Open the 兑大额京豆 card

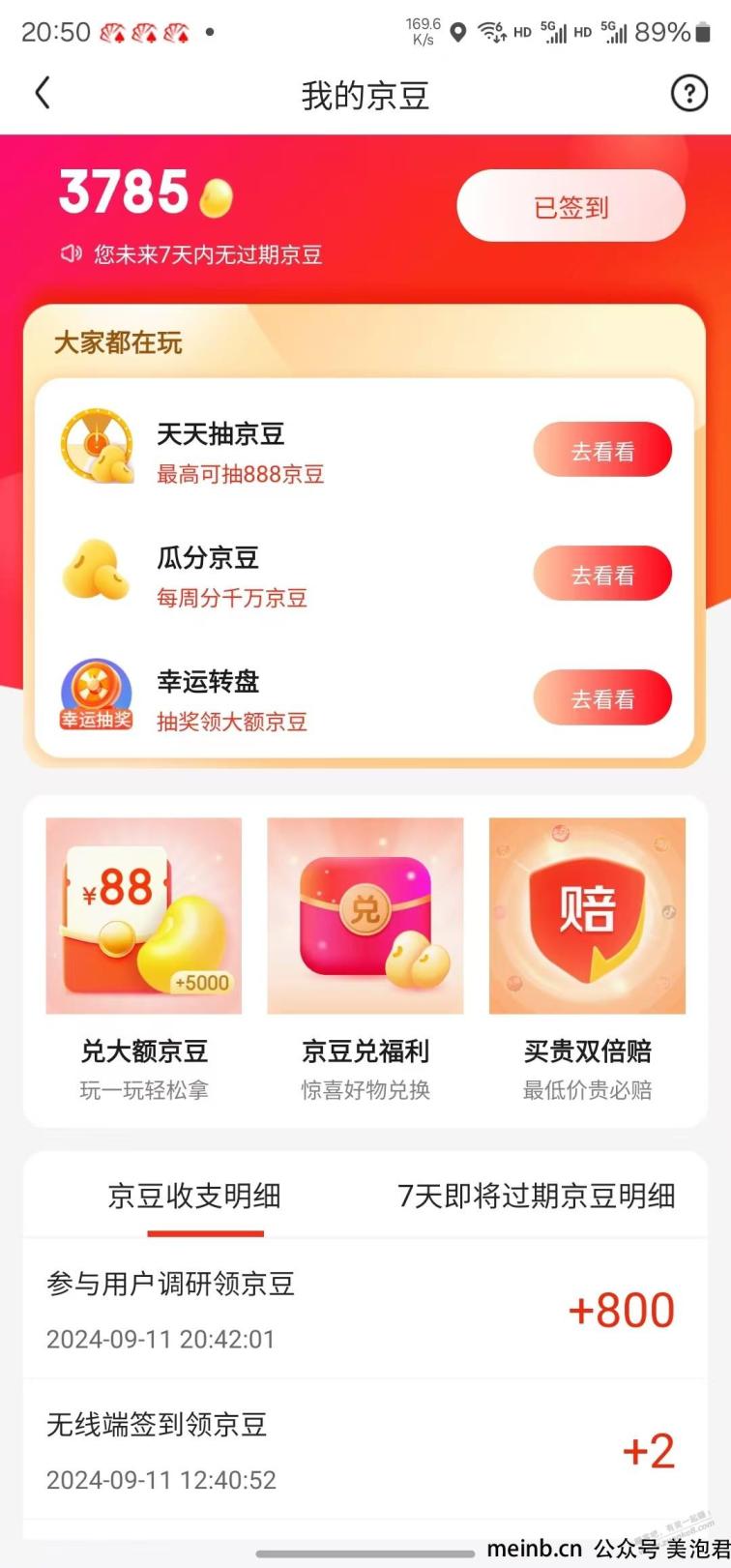[144, 960]
